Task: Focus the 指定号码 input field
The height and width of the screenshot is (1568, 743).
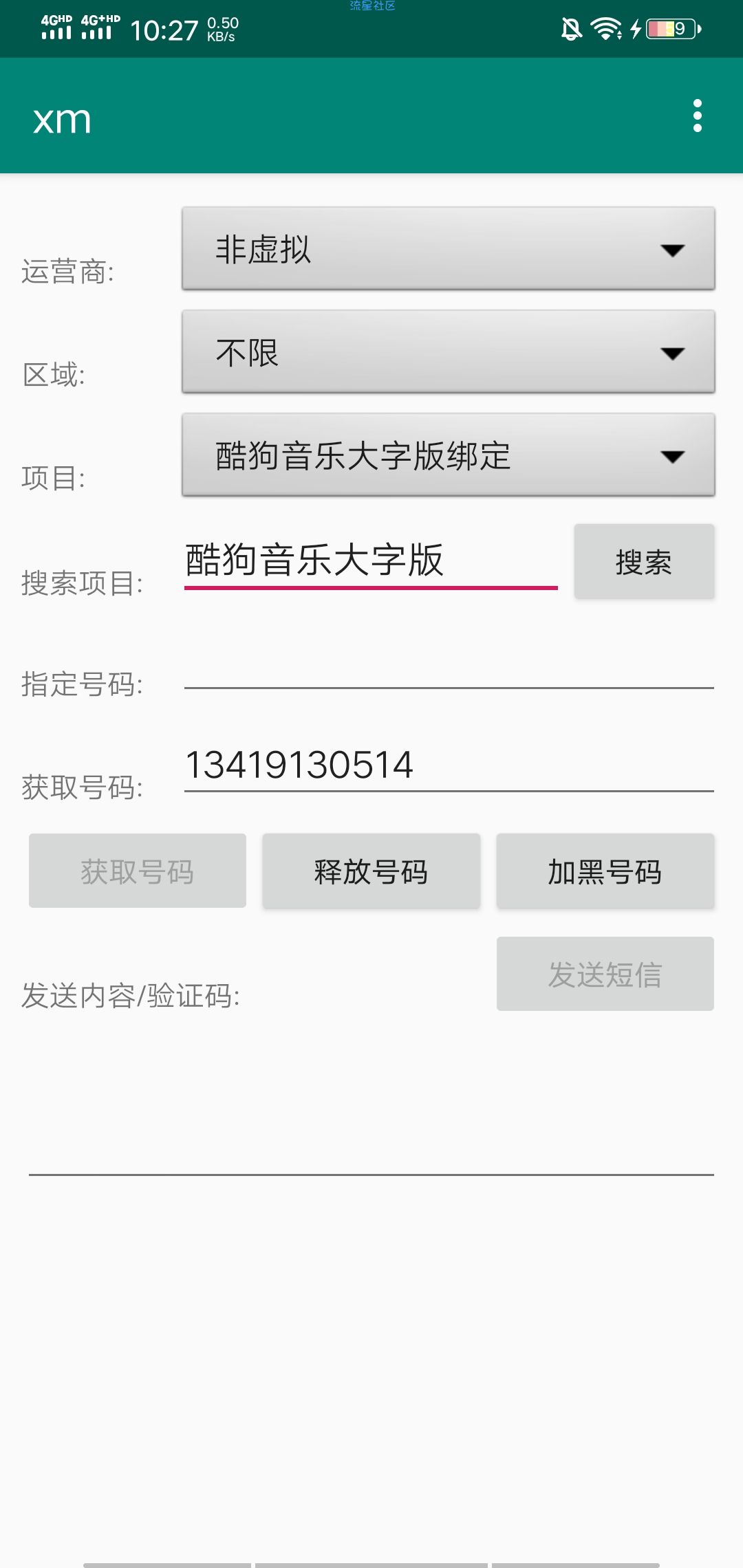Action: tap(449, 666)
